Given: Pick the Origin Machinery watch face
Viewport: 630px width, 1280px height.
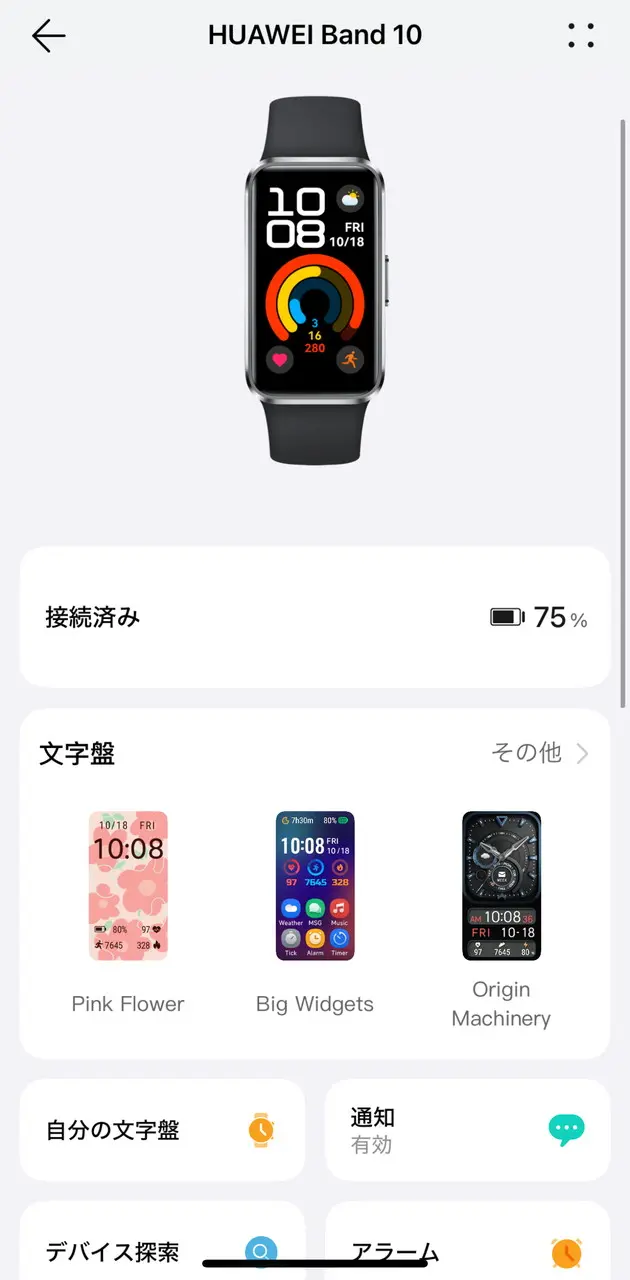Looking at the screenshot, I should [x=501, y=886].
